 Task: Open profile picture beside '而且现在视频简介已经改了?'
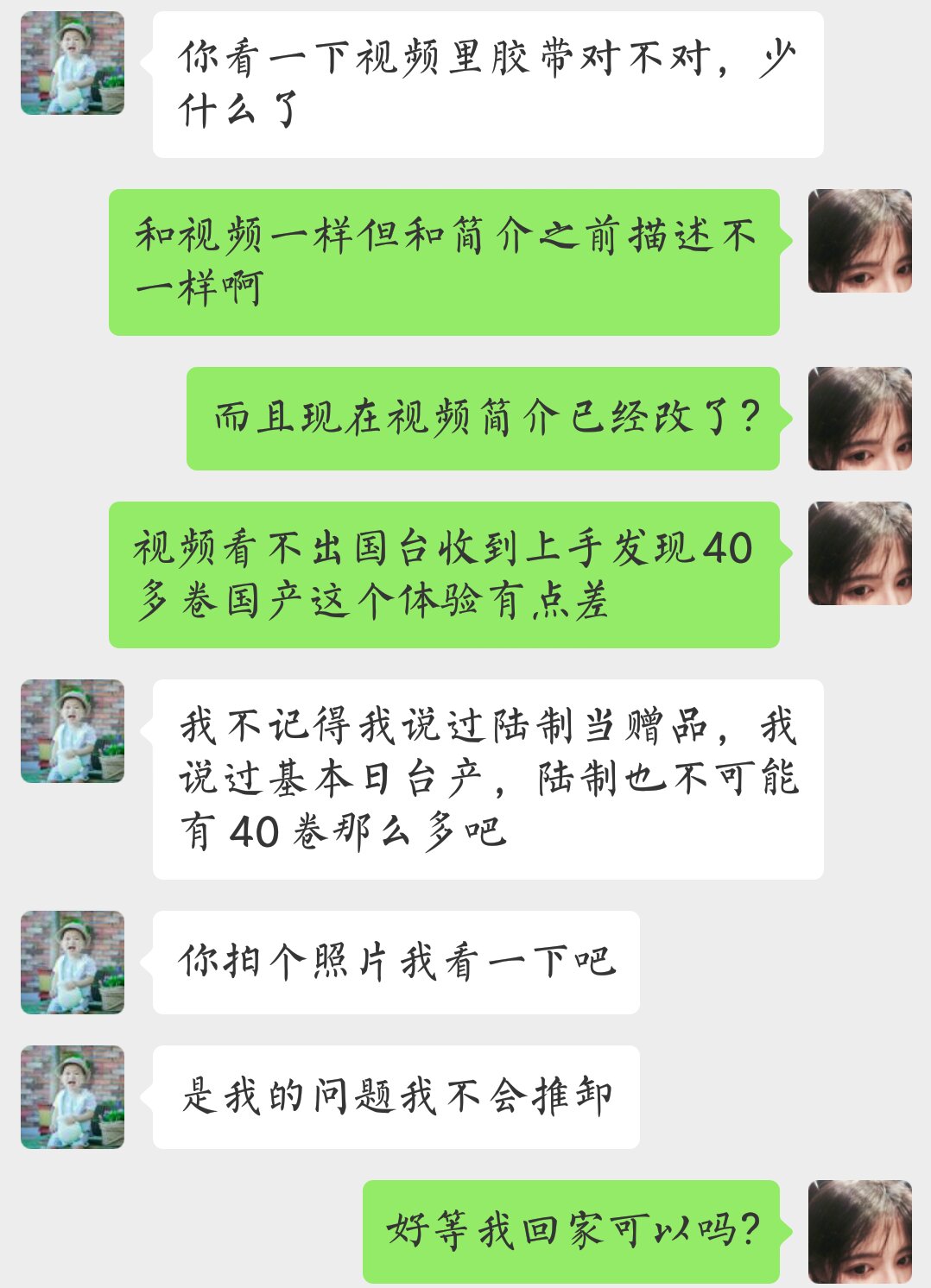(x=860, y=419)
